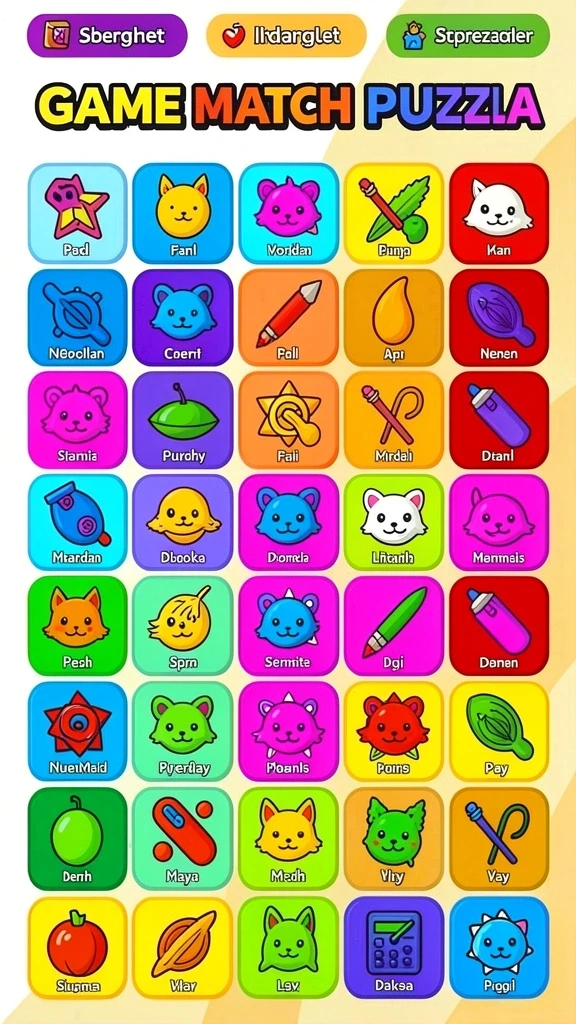Tap the white cat tile labeled Kan
This screenshot has width=576, height=1024.
click(499, 214)
